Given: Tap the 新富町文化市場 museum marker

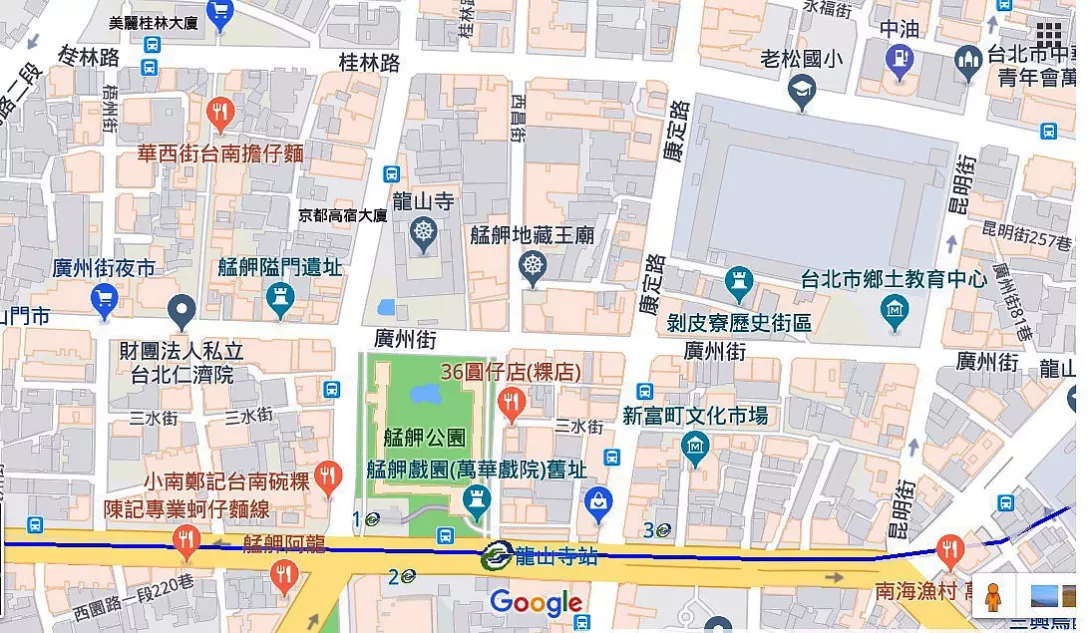Looking at the screenshot, I should click(x=695, y=446).
